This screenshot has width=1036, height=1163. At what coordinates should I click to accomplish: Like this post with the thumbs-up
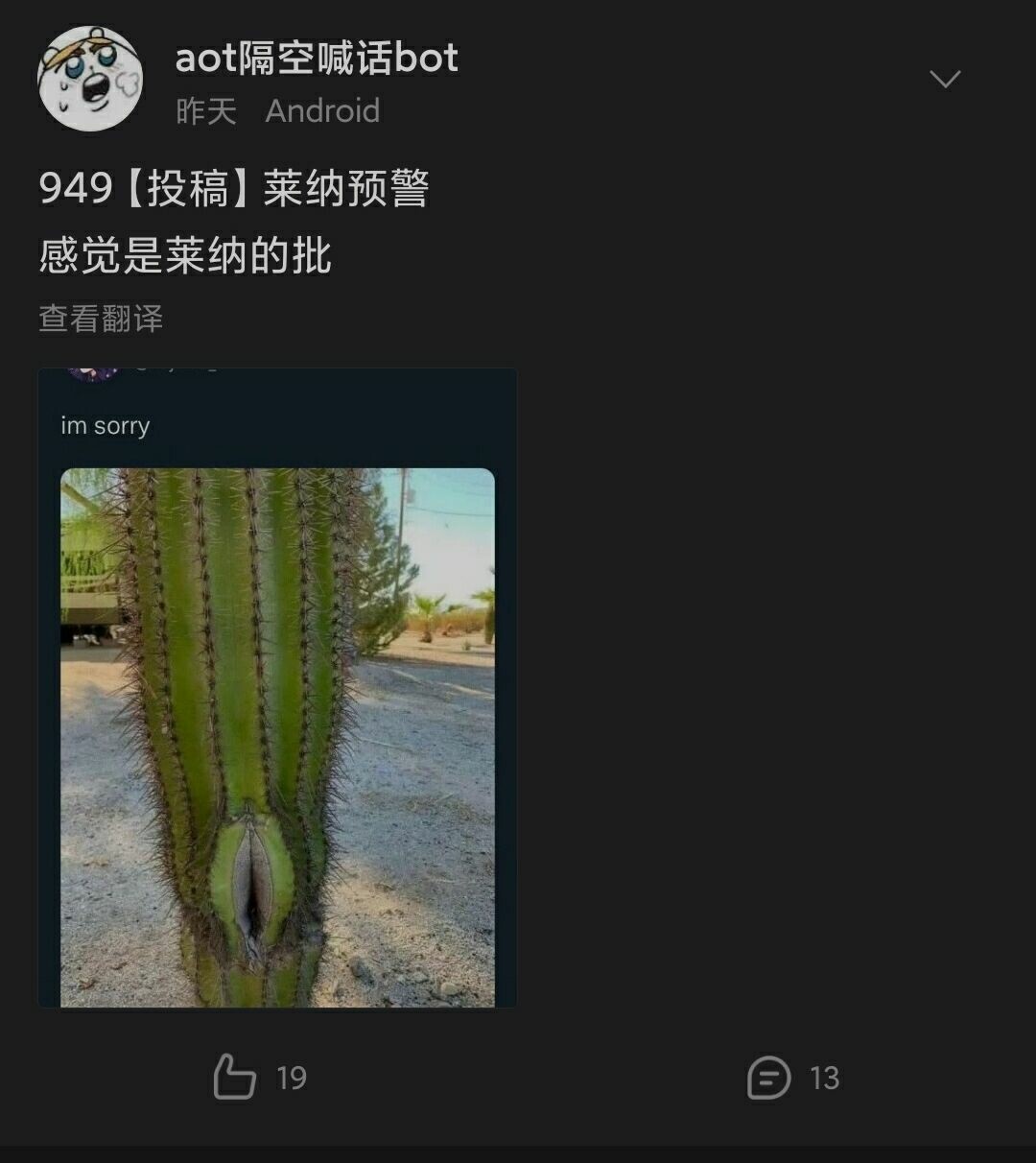coord(235,1077)
